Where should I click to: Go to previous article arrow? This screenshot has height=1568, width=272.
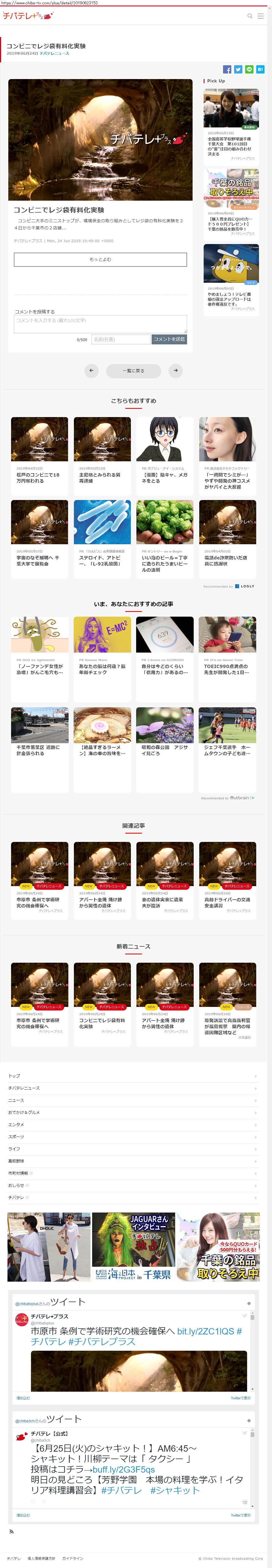(92, 370)
